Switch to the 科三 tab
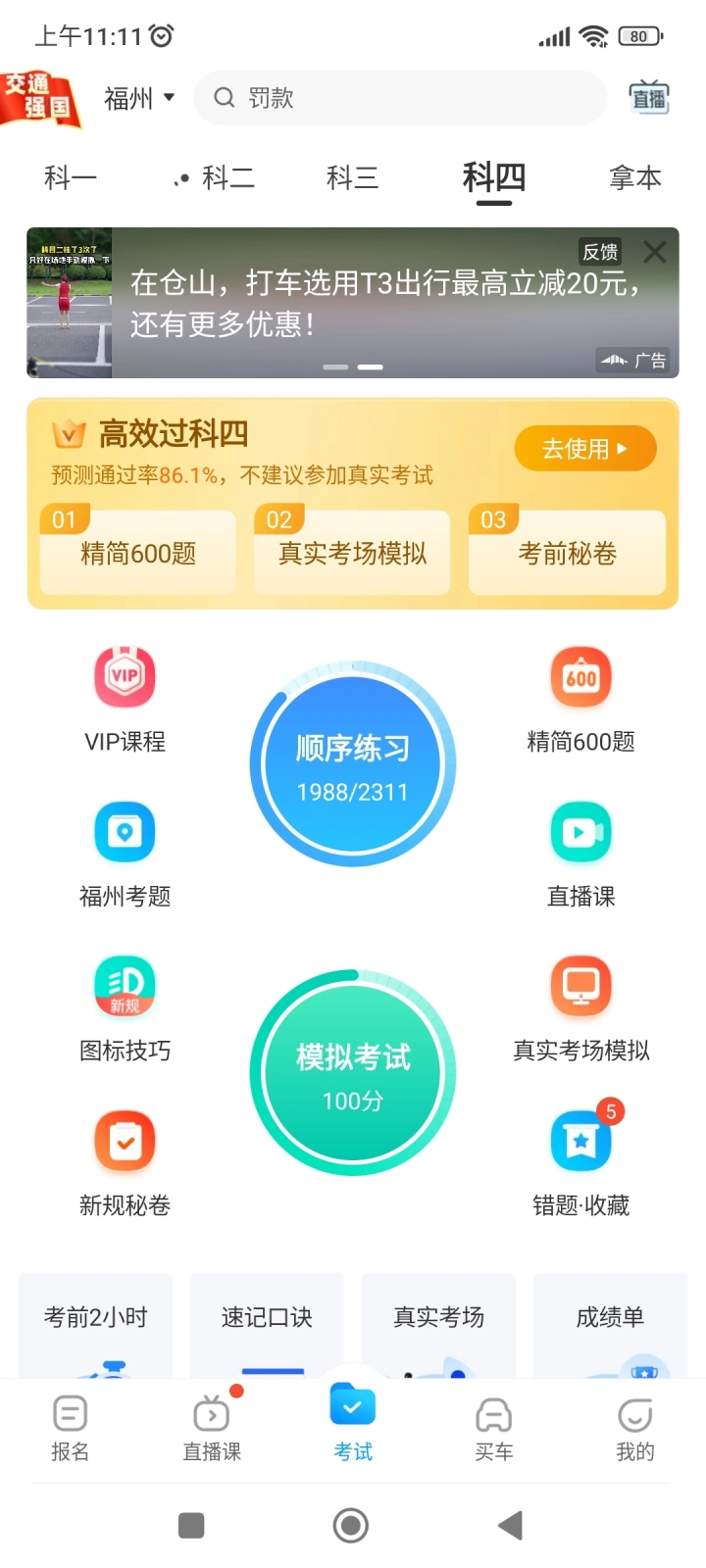This screenshot has width=706, height=1568. (x=352, y=177)
